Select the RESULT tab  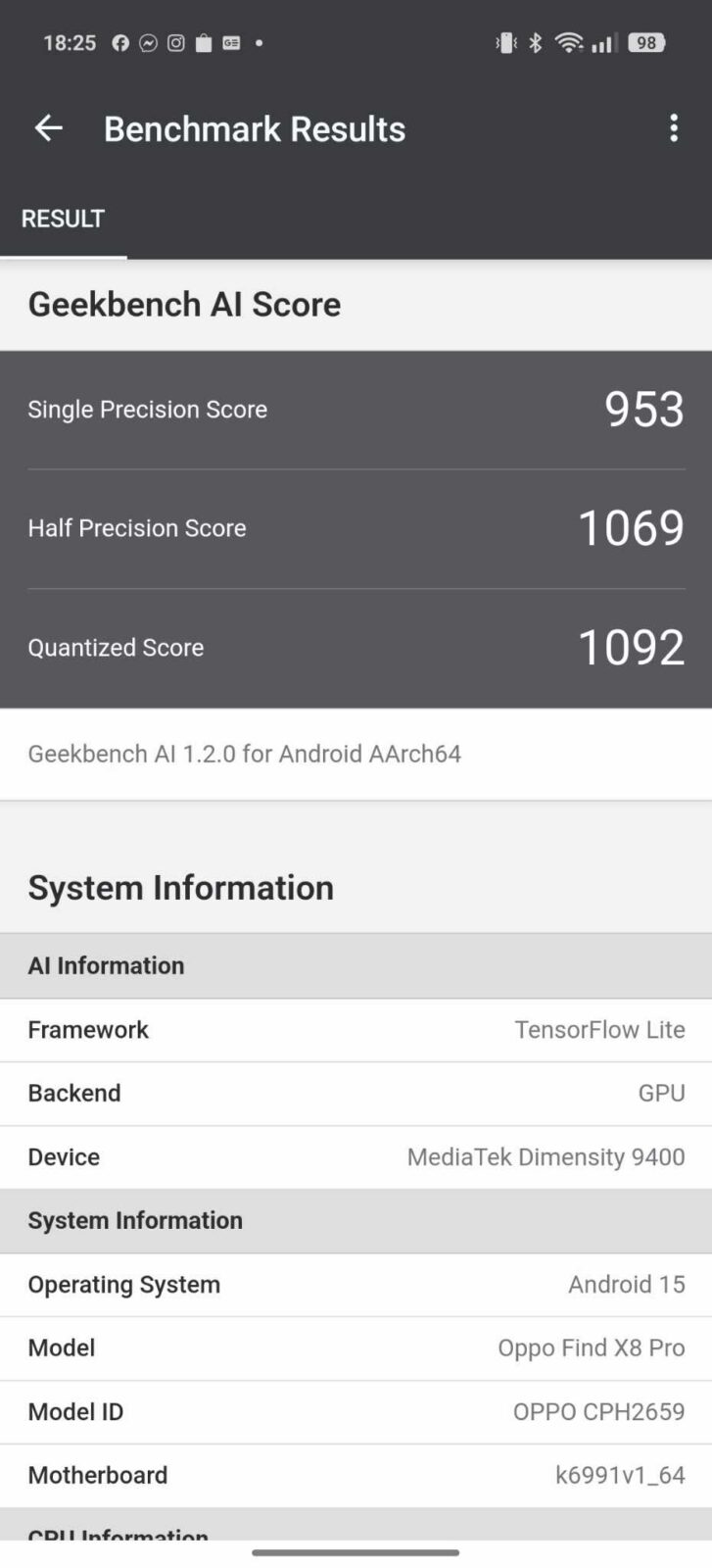(63, 219)
